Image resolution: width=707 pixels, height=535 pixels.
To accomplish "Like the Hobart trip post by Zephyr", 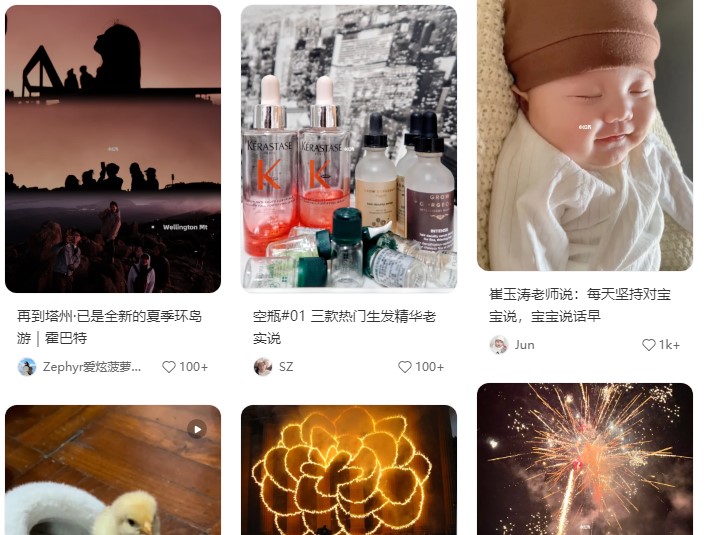I will tap(169, 367).
